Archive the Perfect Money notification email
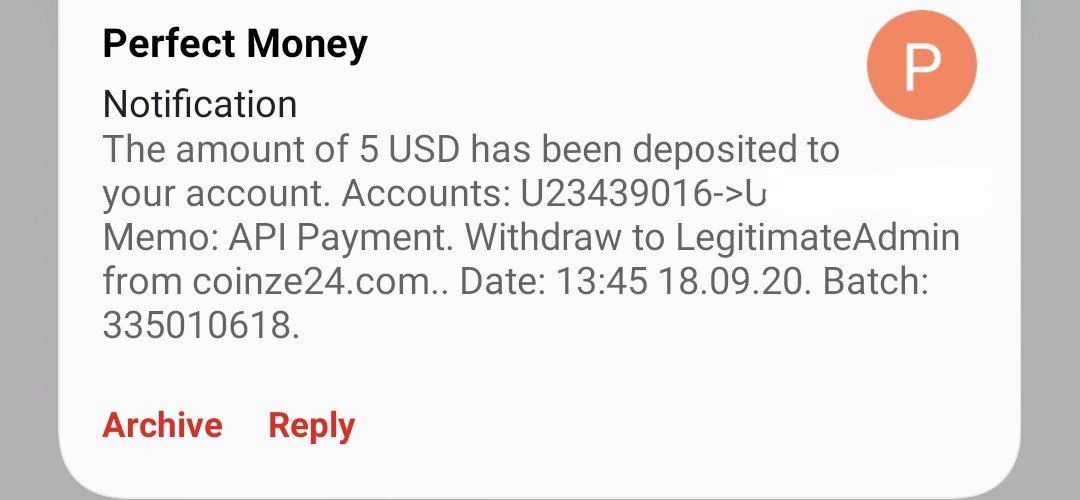The width and height of the screenshot is (1080, 500). (162, 425)
